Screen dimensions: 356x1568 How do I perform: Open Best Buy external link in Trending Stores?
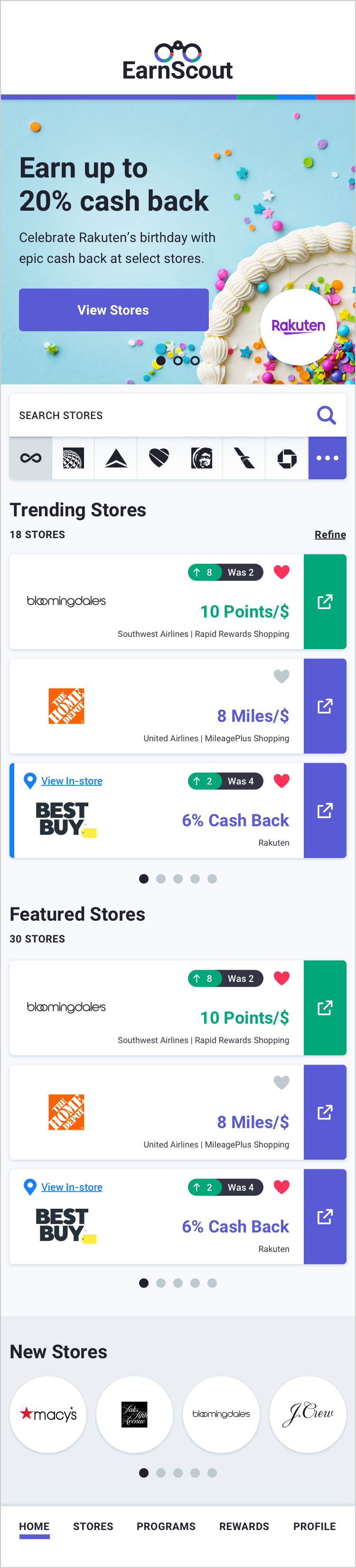(325, 810)
